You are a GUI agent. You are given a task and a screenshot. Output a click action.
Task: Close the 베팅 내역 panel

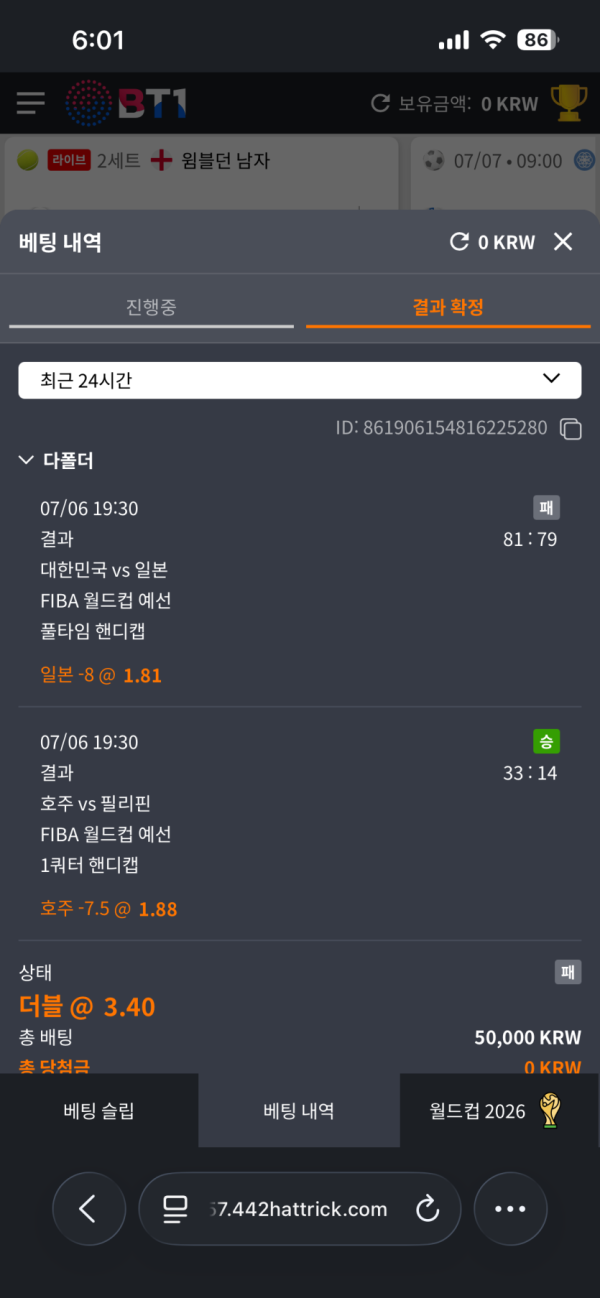click(563, 242)
